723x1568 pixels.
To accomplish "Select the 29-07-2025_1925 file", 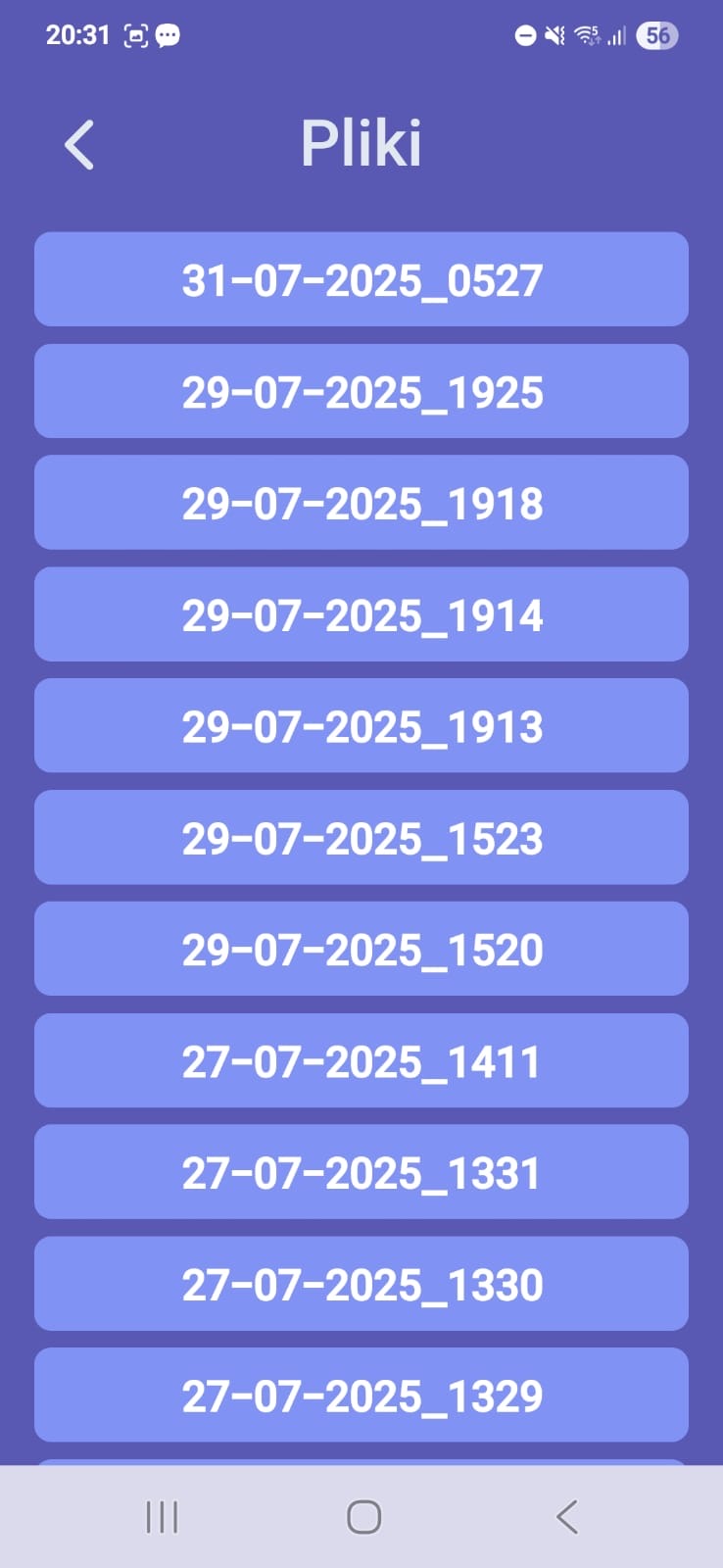I will coord(361,392).
